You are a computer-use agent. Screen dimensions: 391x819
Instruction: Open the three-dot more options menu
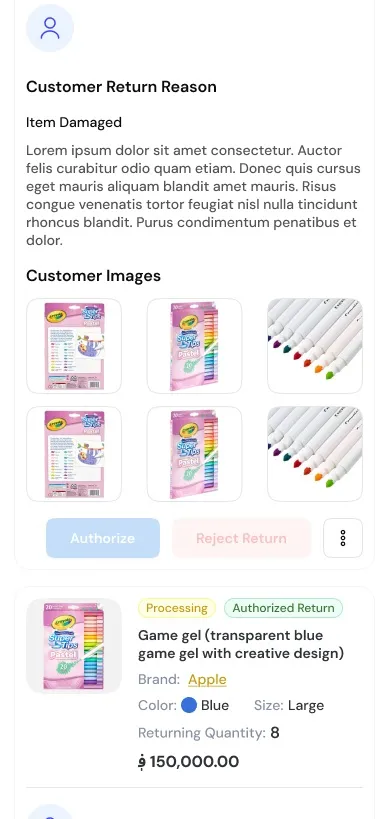coord(343,538)
